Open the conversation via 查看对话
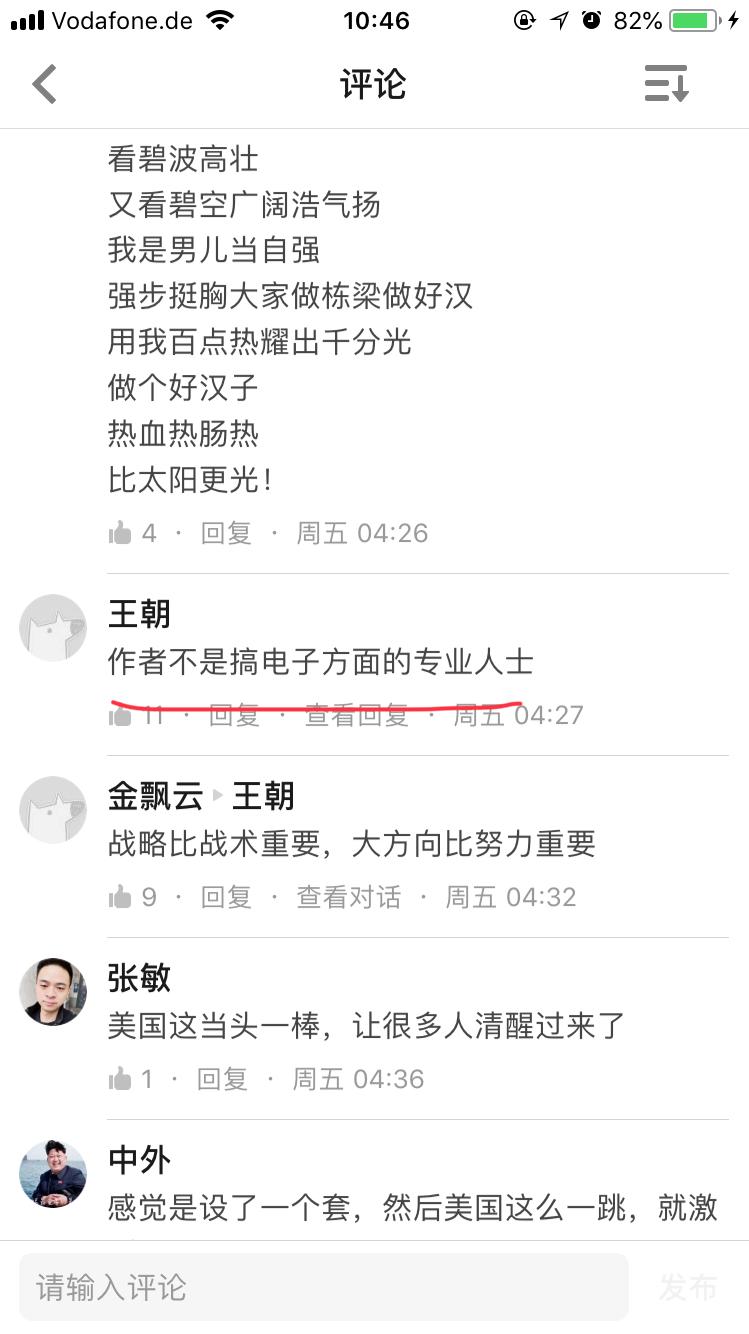The width and height of the screenshot is (749, 1334). [x=355, y=896]
